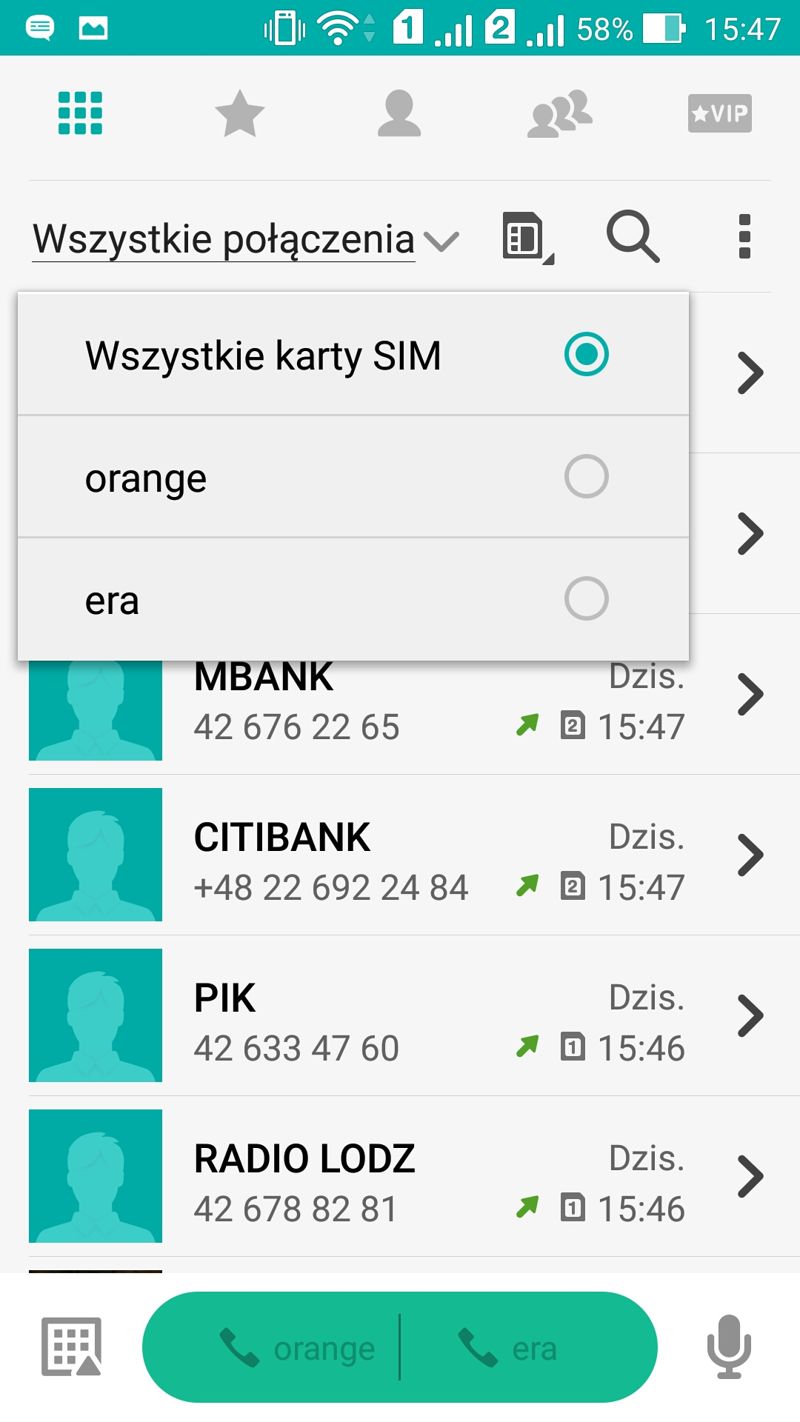Switch to the dial pad grid tab

coord(80,114)
